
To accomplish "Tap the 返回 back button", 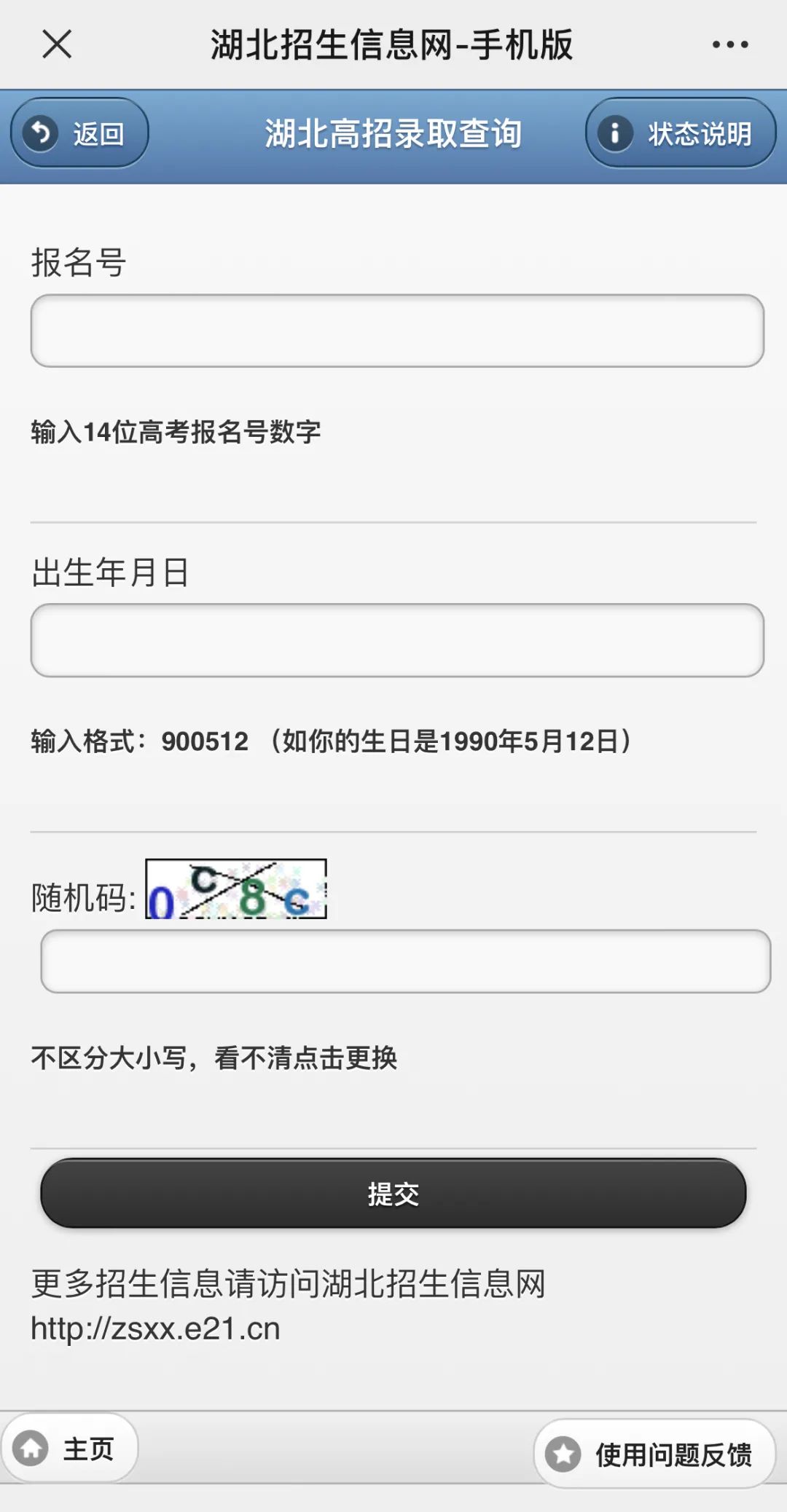I will pos(79,133).
